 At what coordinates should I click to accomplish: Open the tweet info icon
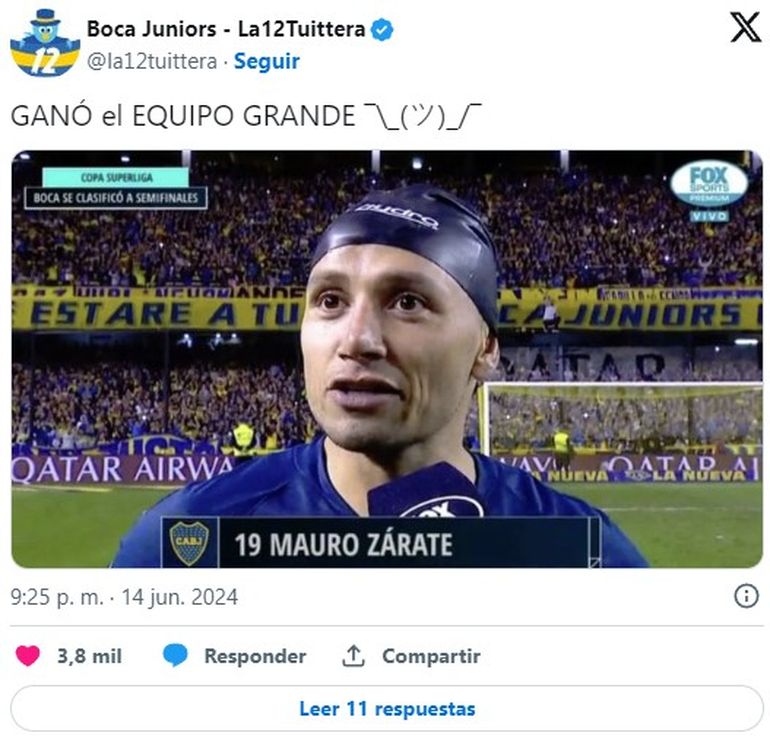[746, 596]
